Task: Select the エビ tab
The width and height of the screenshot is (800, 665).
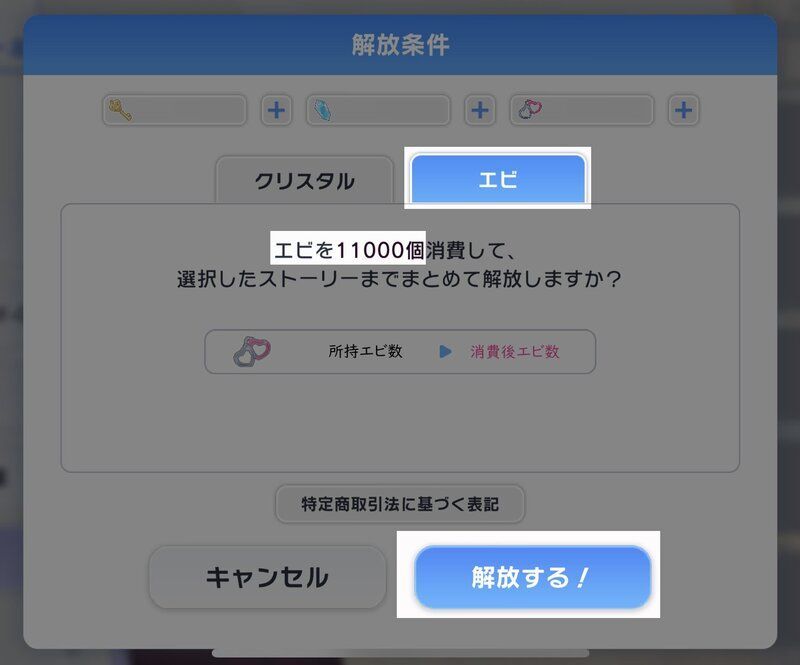Action: [498, 179]
